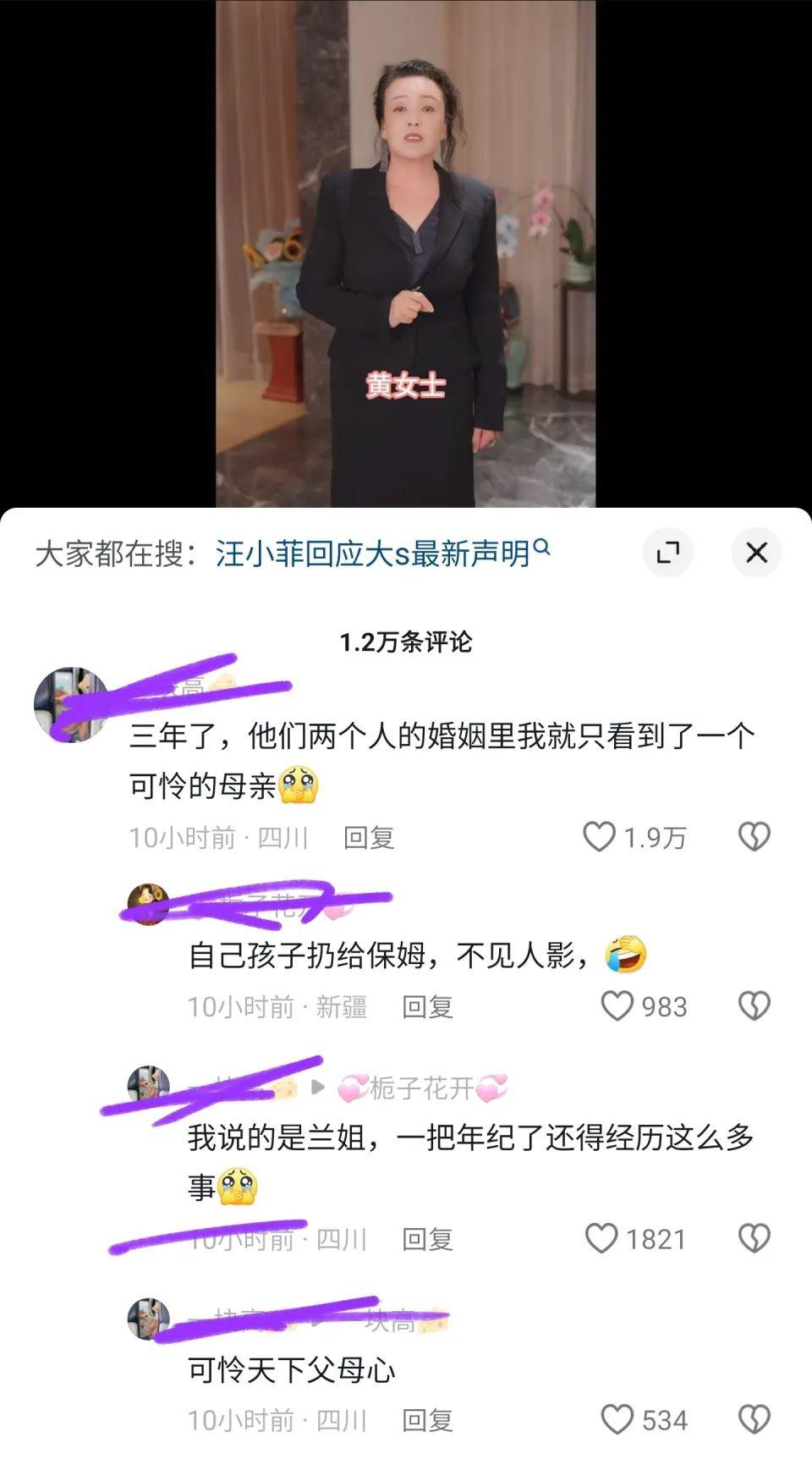Like the 我说的是兰姐 comment
Viewport: 812px width, 1465px height.
click(x=601, y=1239)
